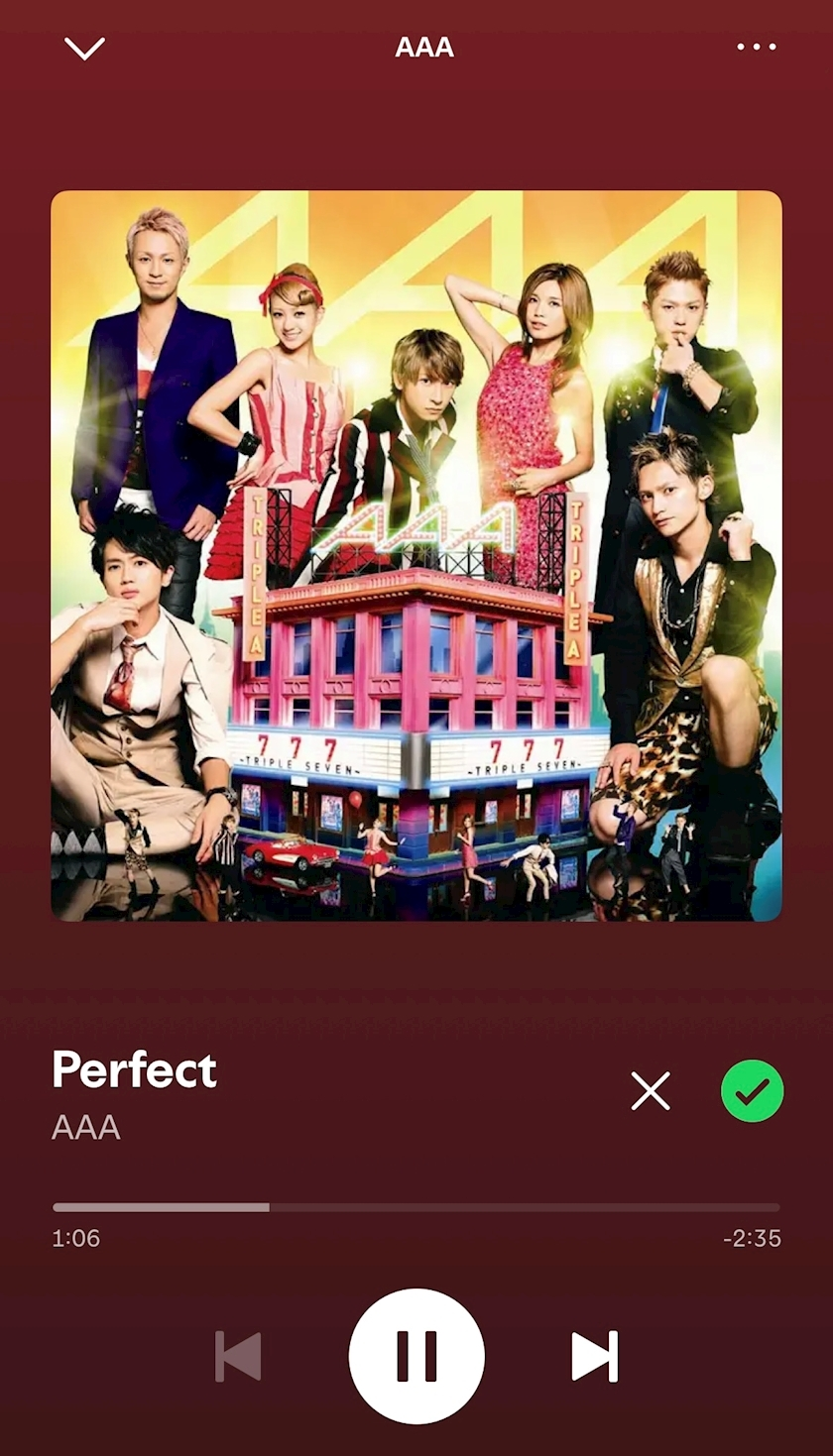Tap the green checkmark saved icon
This screenshot has height=1456, width=833.
click(x=752, y=1091)
